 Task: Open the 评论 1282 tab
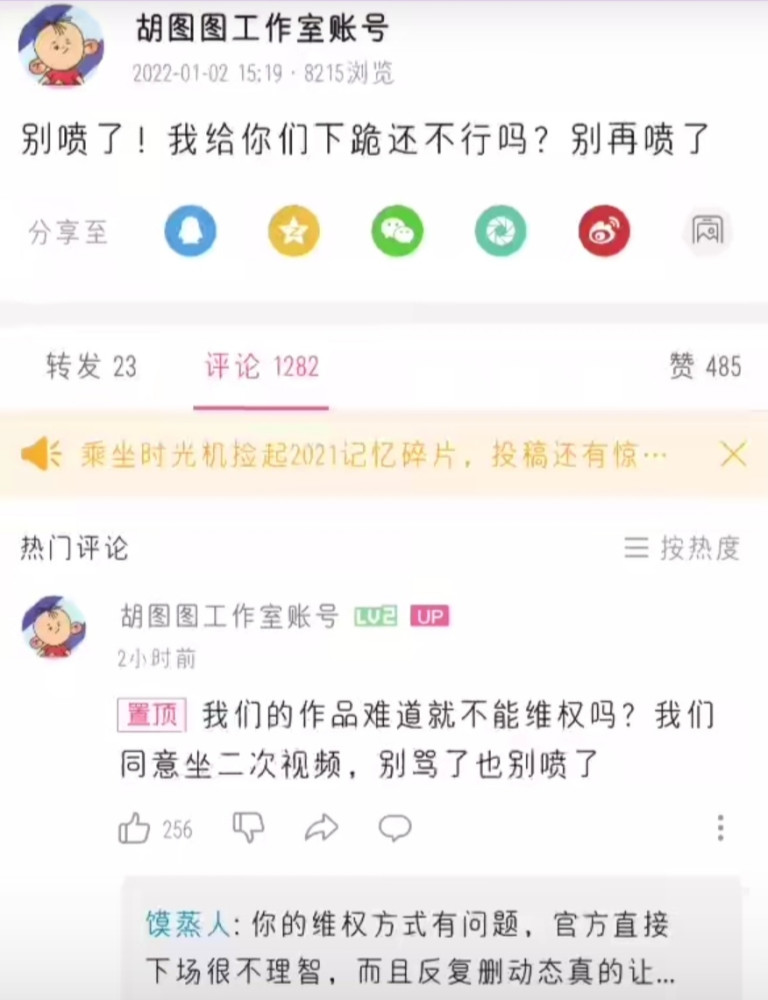(261, 366)
